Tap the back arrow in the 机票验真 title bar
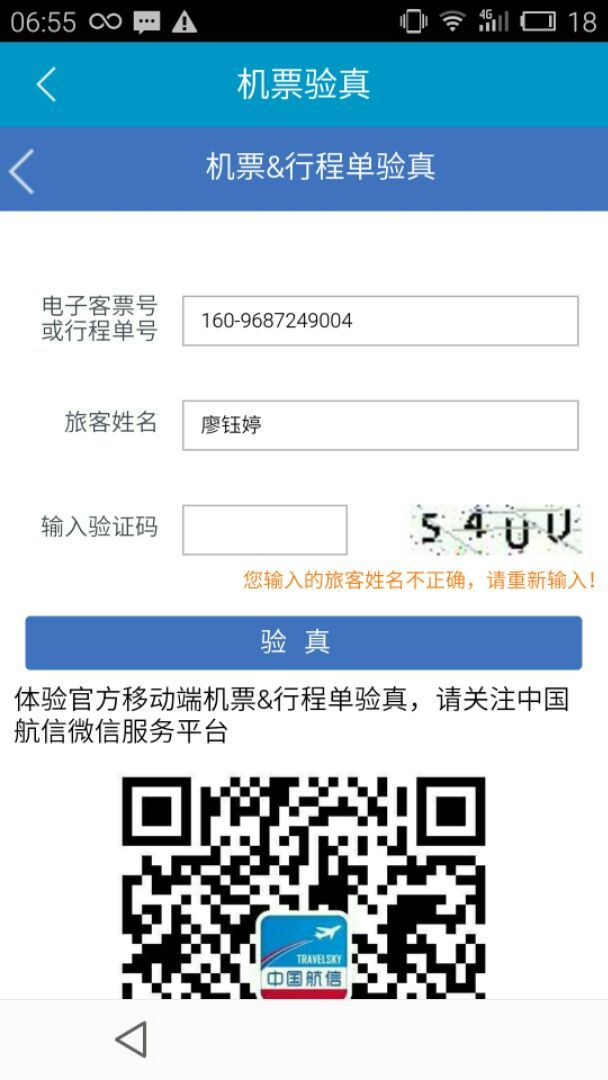Image resolution: width=608 pixels, height=1080 pixels. [46, 84]
